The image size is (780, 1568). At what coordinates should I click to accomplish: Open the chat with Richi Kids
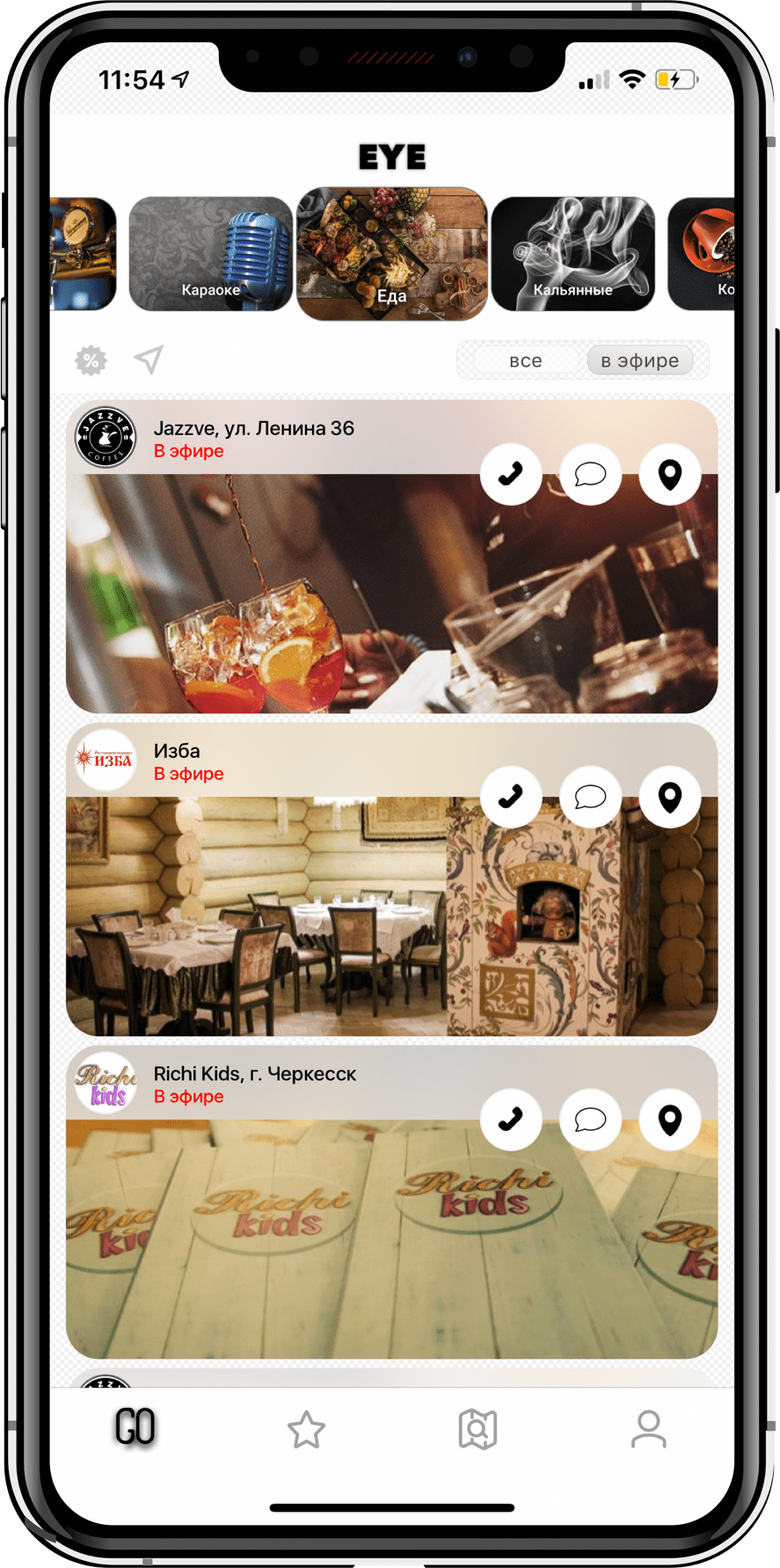pyautogui.click(x=590, y=1120)
